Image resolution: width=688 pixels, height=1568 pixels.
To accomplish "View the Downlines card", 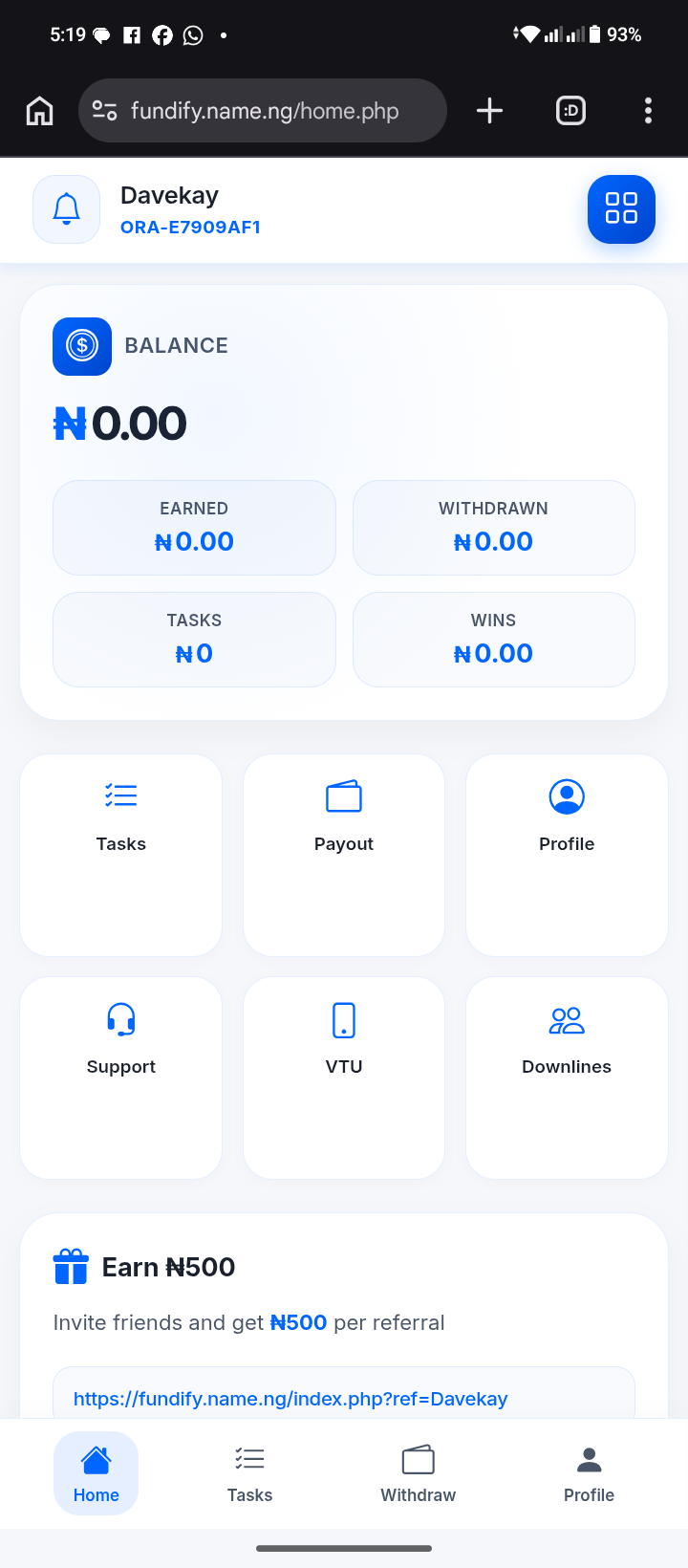I will pos(567,1078).
